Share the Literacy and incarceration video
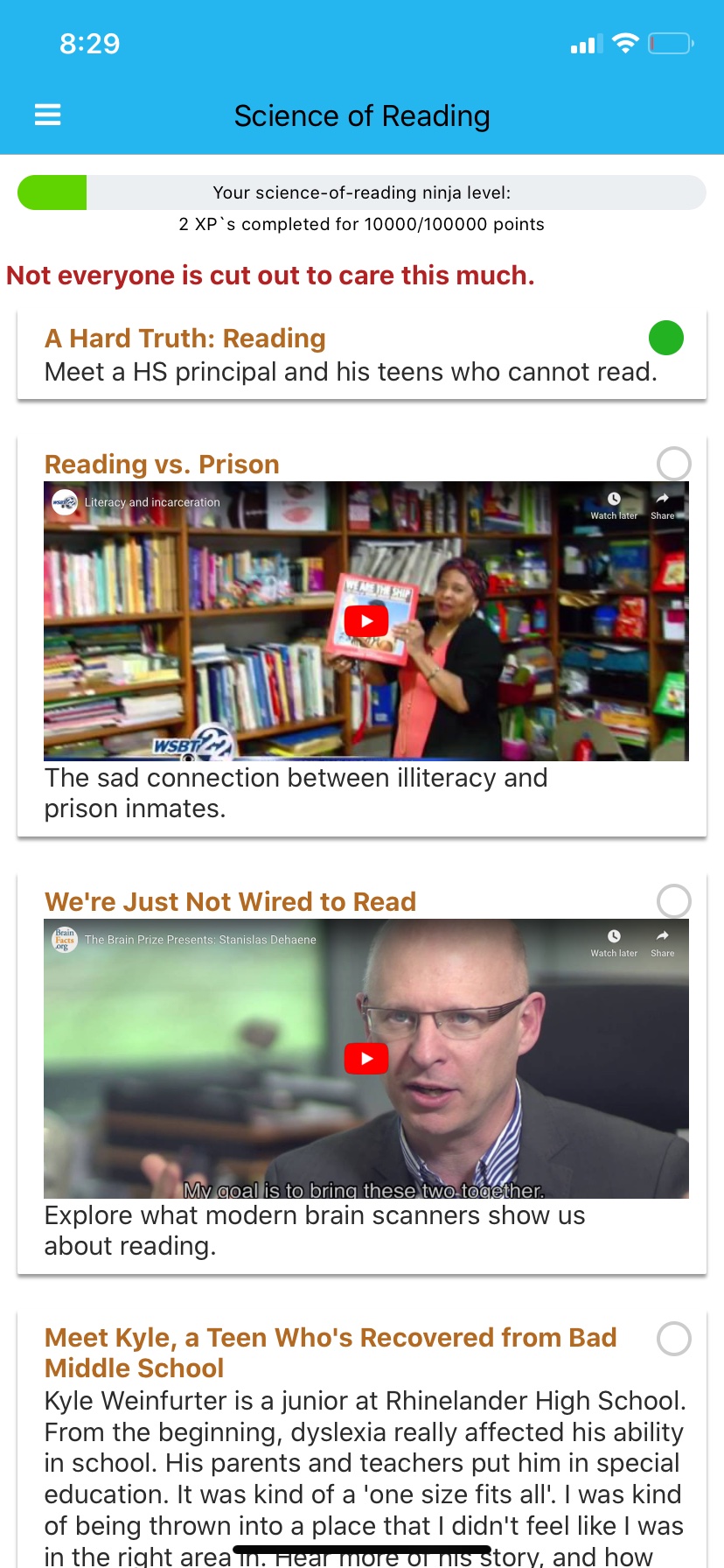724x1568 pixels. [662, 506]
